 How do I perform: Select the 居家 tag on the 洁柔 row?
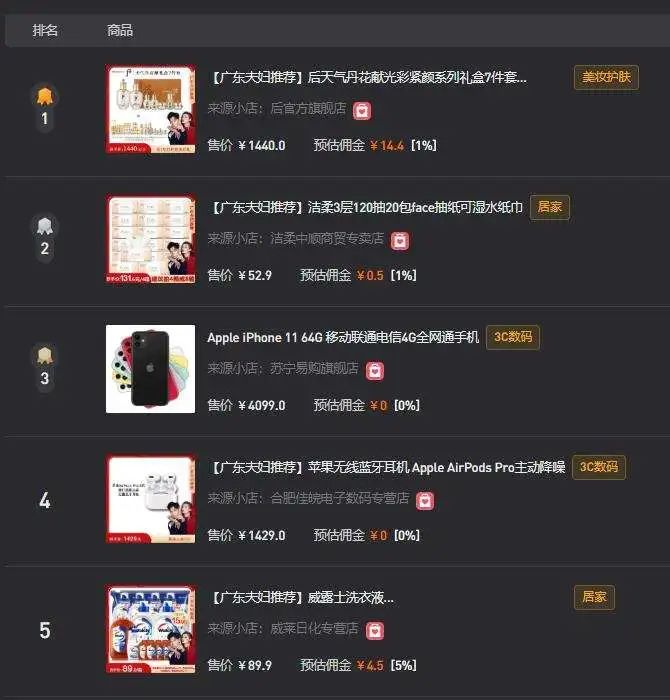coord(550,207)
